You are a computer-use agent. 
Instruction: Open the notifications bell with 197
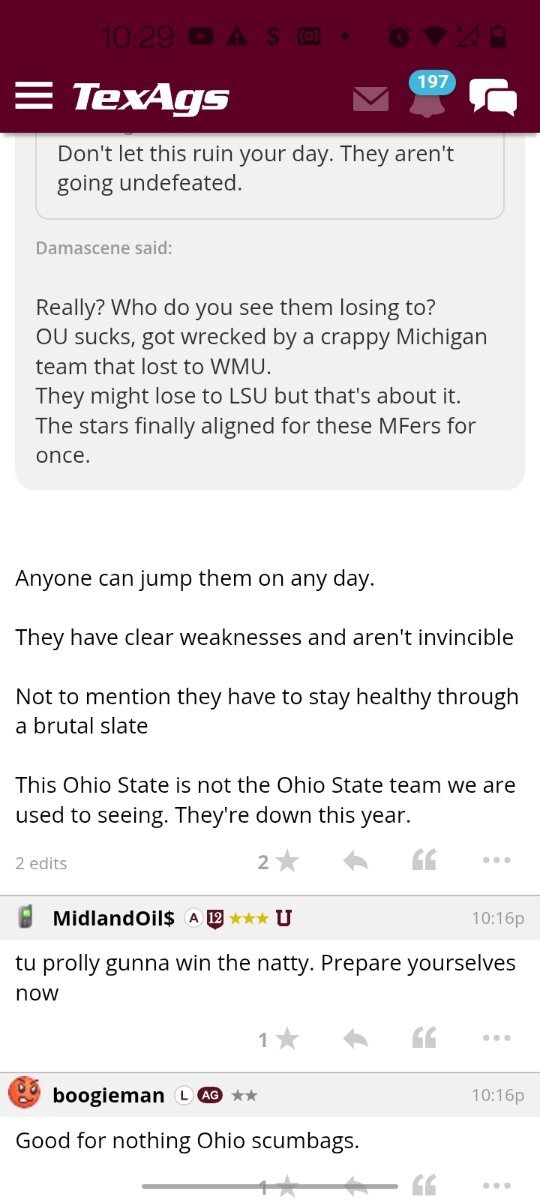pos(430,94)
